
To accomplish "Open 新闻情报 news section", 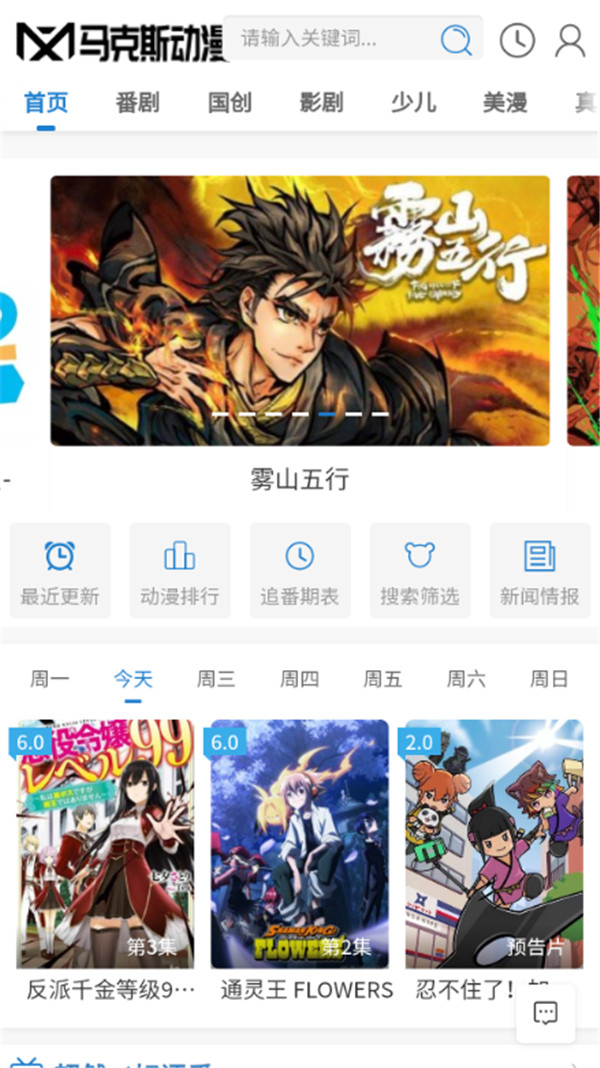I will pyautogui.click(x=540, y=571).
